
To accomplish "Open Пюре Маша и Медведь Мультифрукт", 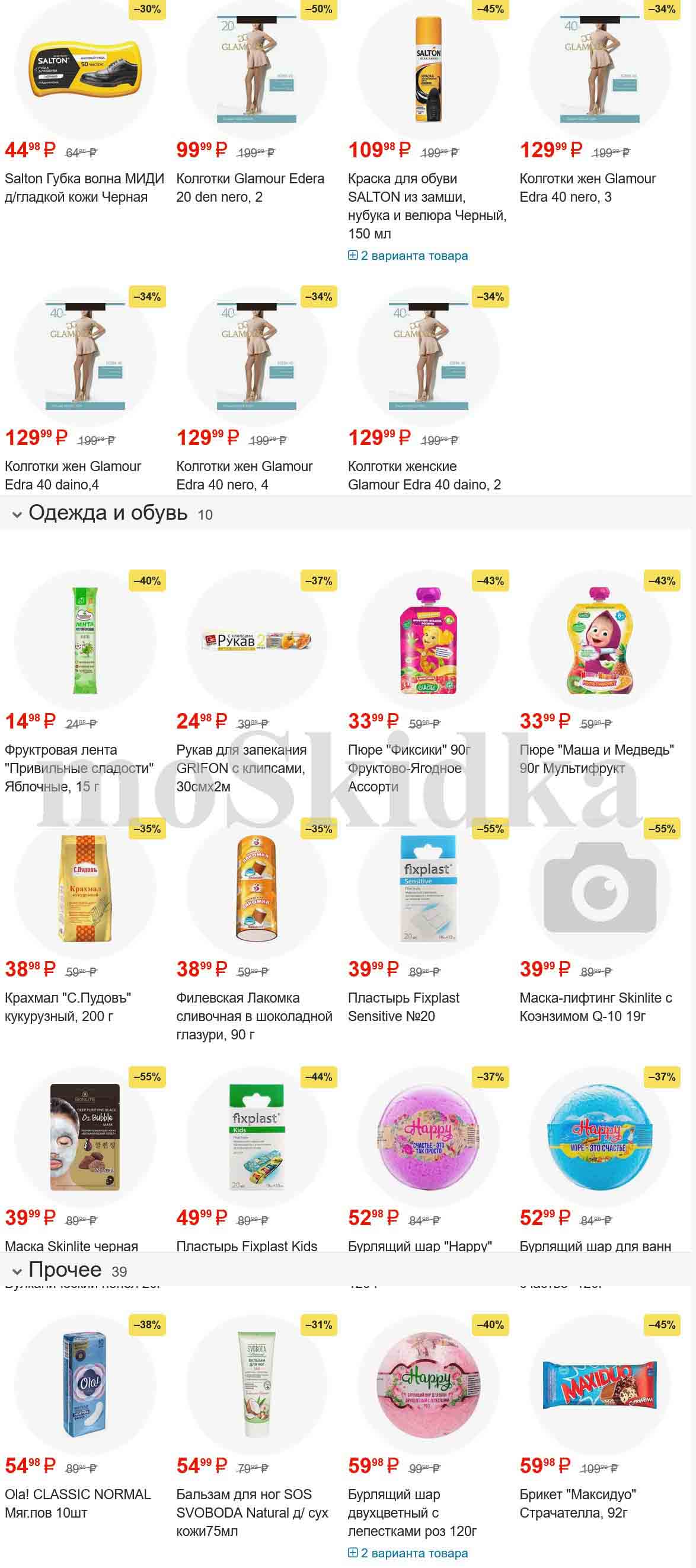I will (596, 758).
